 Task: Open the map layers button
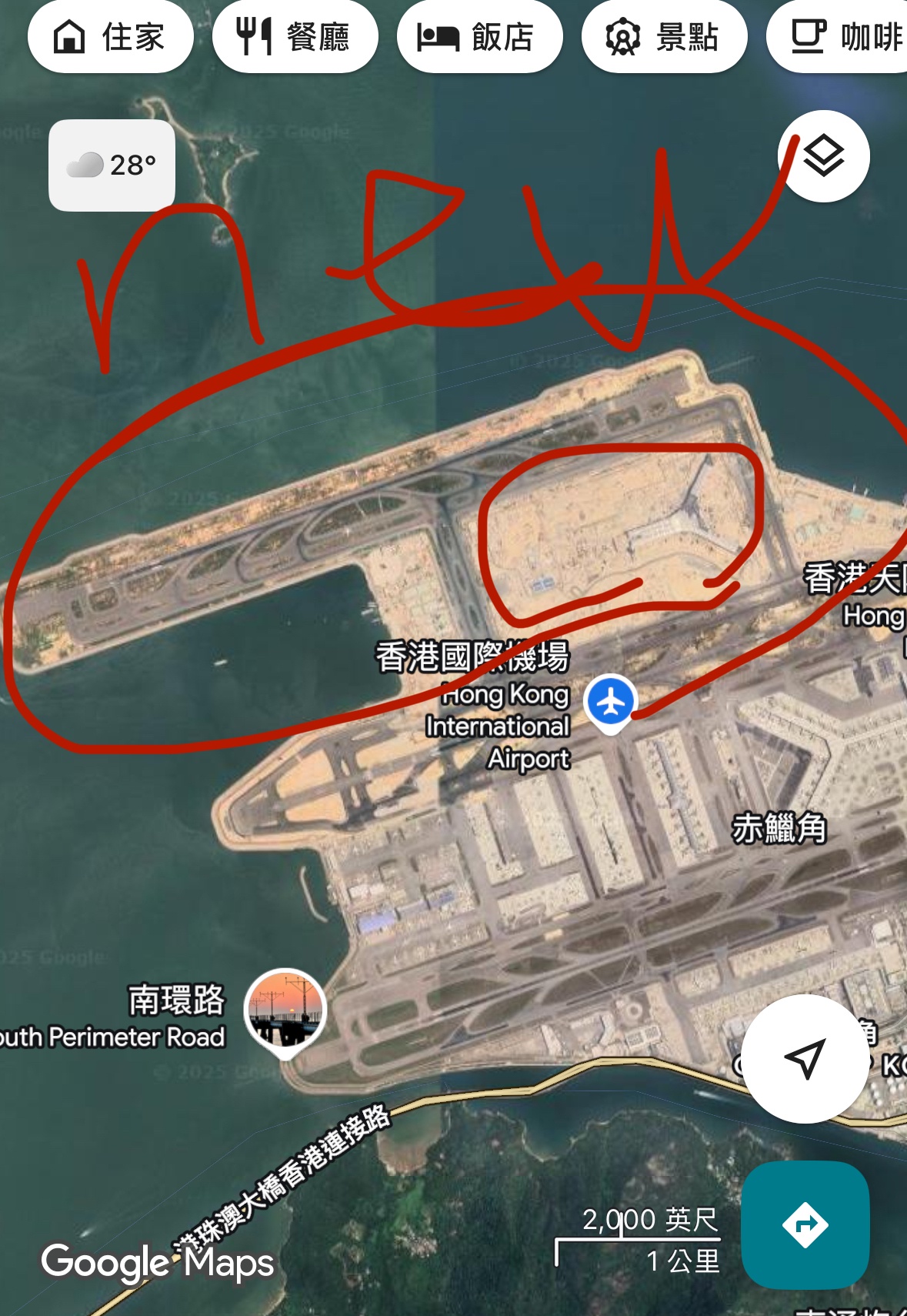pos(824,157)
